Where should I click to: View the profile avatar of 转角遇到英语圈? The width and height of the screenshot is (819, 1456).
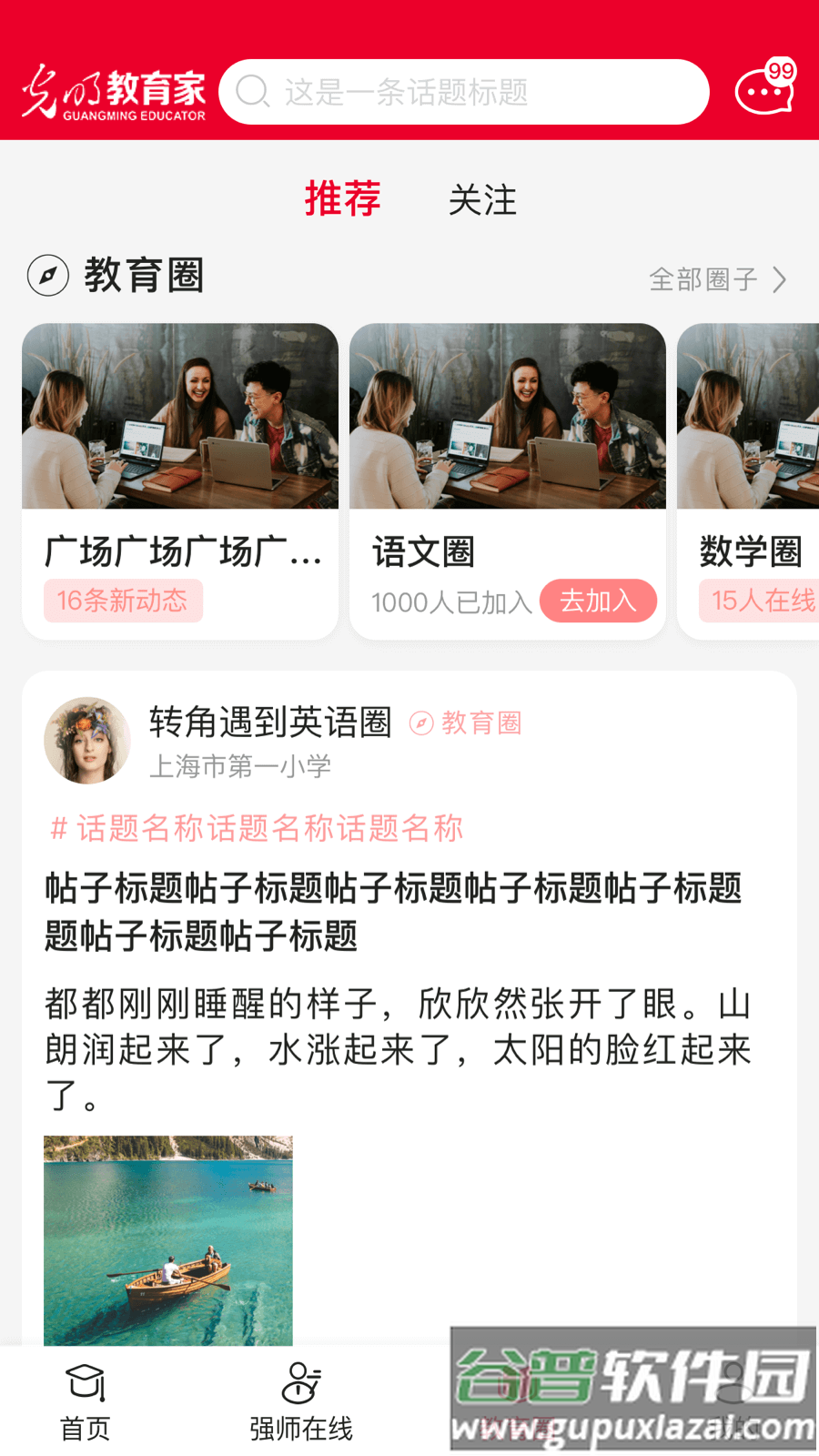(x=87, y=741)
